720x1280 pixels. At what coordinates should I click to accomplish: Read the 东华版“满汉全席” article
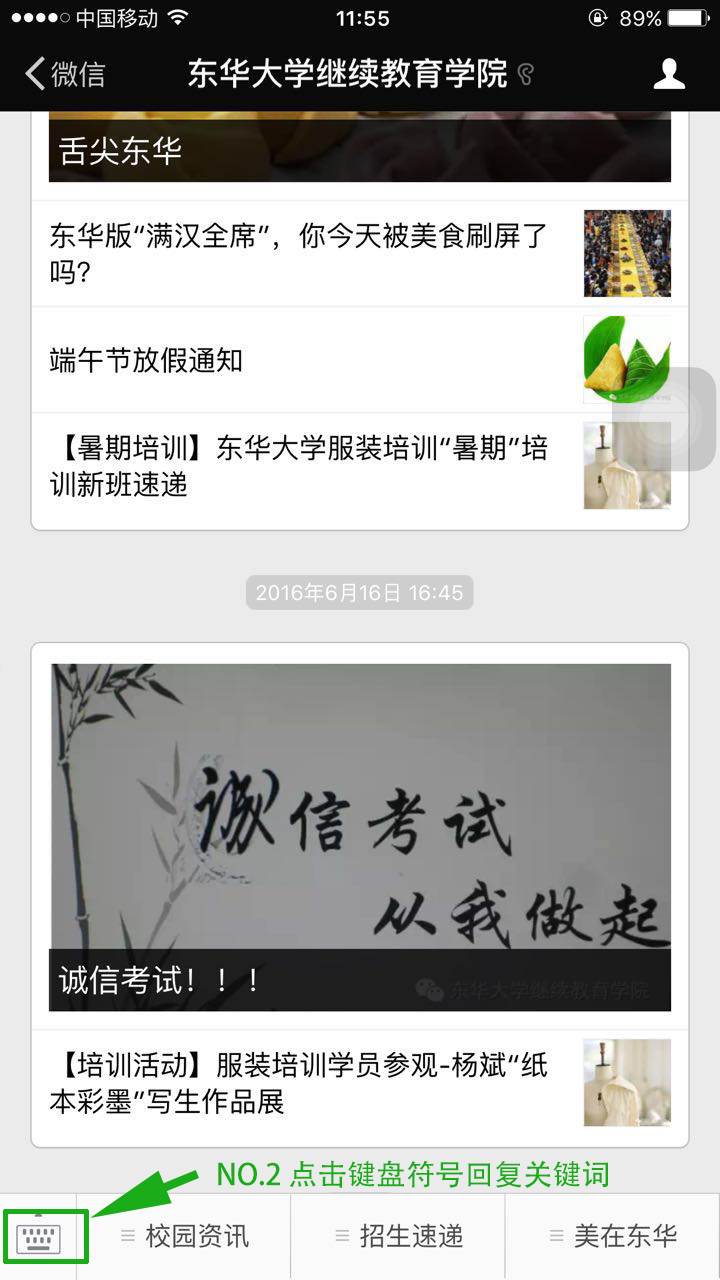coord(300,253)
